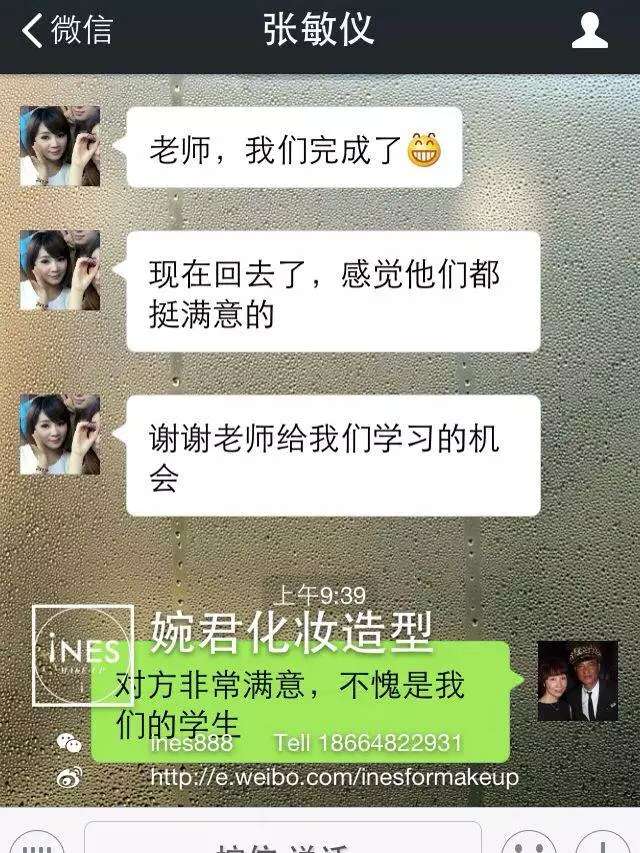Open the plus attachment menu
The height and width of the screenshot is (853, 640).
[x=602, y=842]
